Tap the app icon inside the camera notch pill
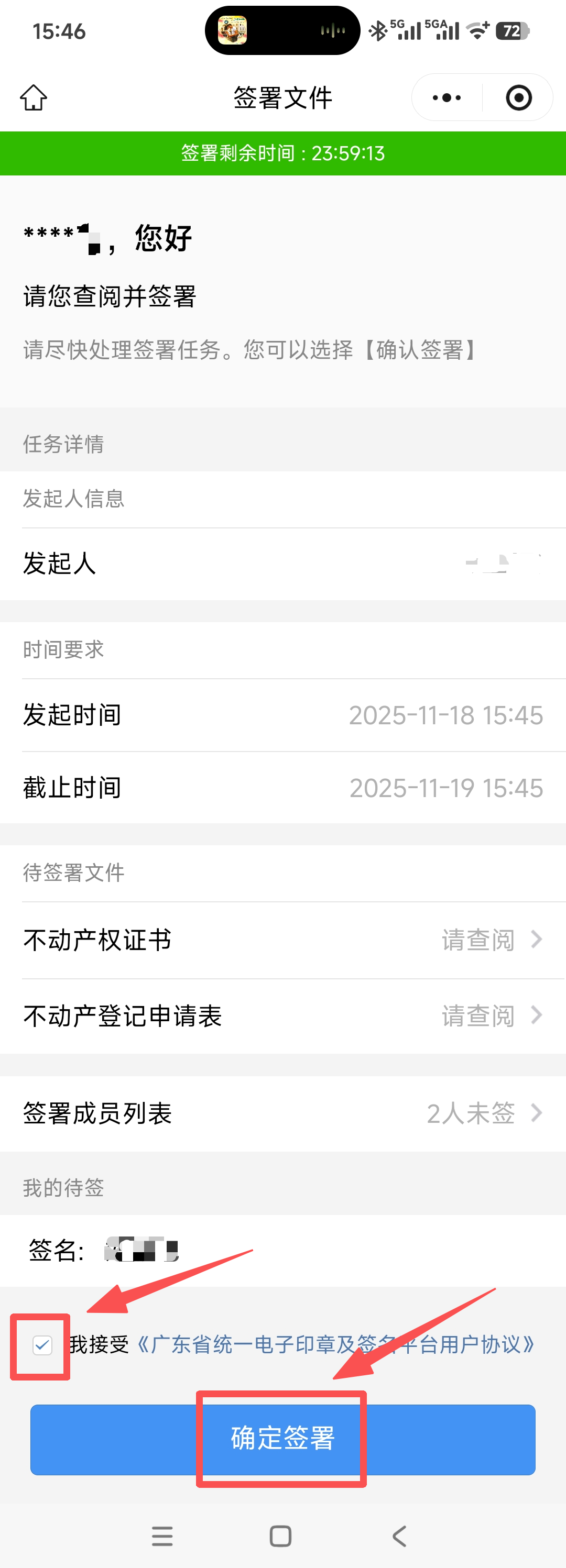 tap(229, 30)
